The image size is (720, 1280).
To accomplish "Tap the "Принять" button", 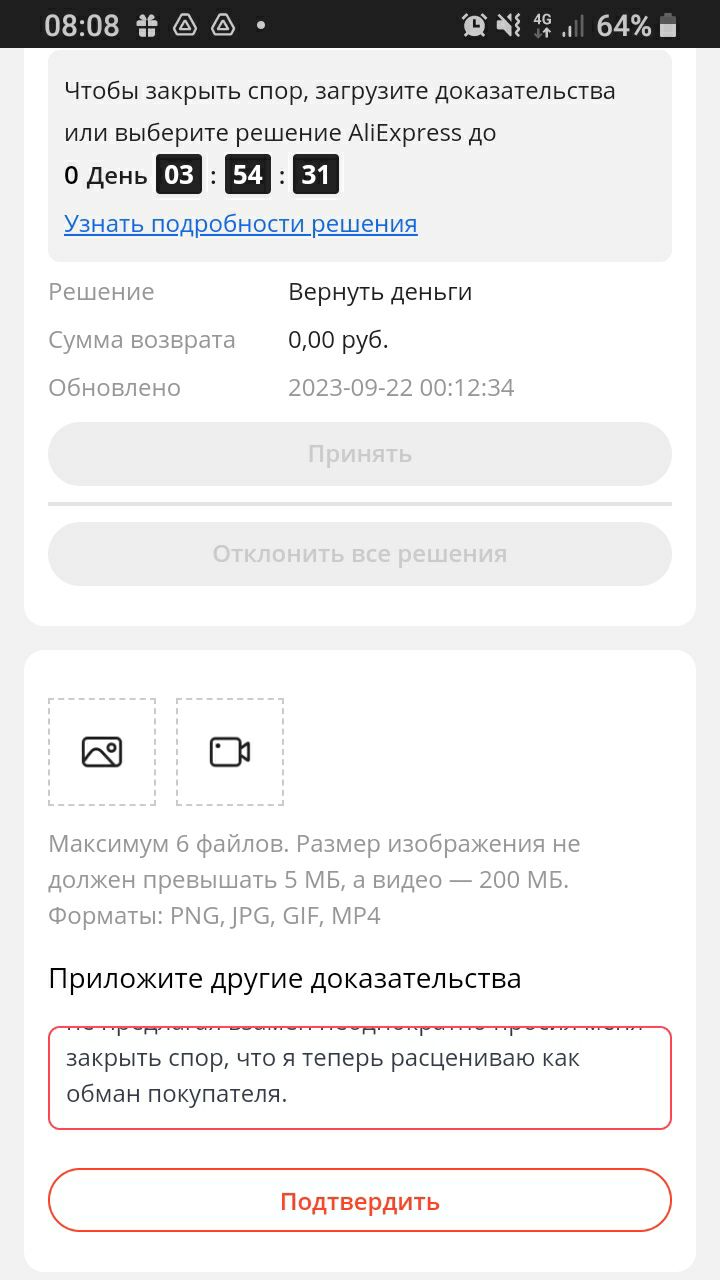I will [x=360, y=454].
